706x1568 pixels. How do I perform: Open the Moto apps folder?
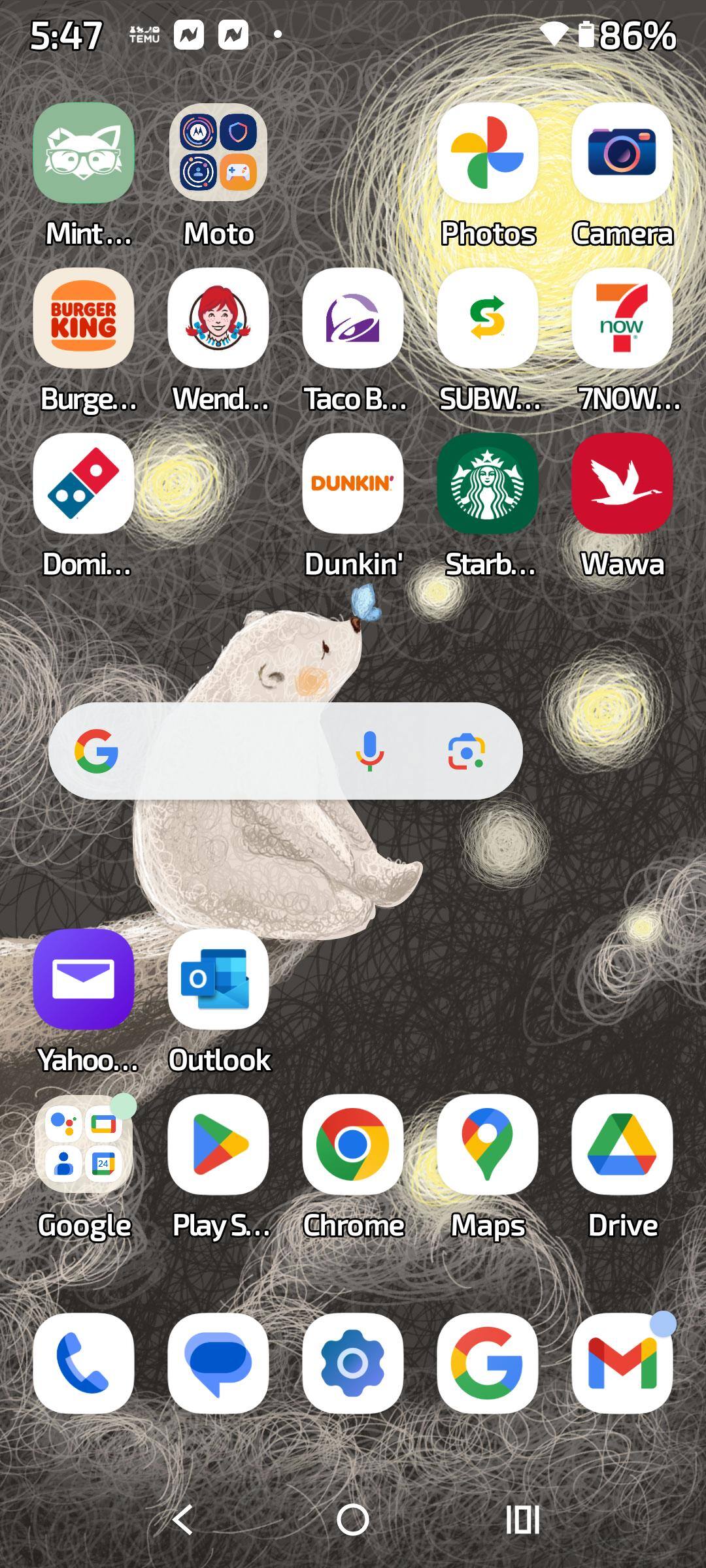click(218, 153)
